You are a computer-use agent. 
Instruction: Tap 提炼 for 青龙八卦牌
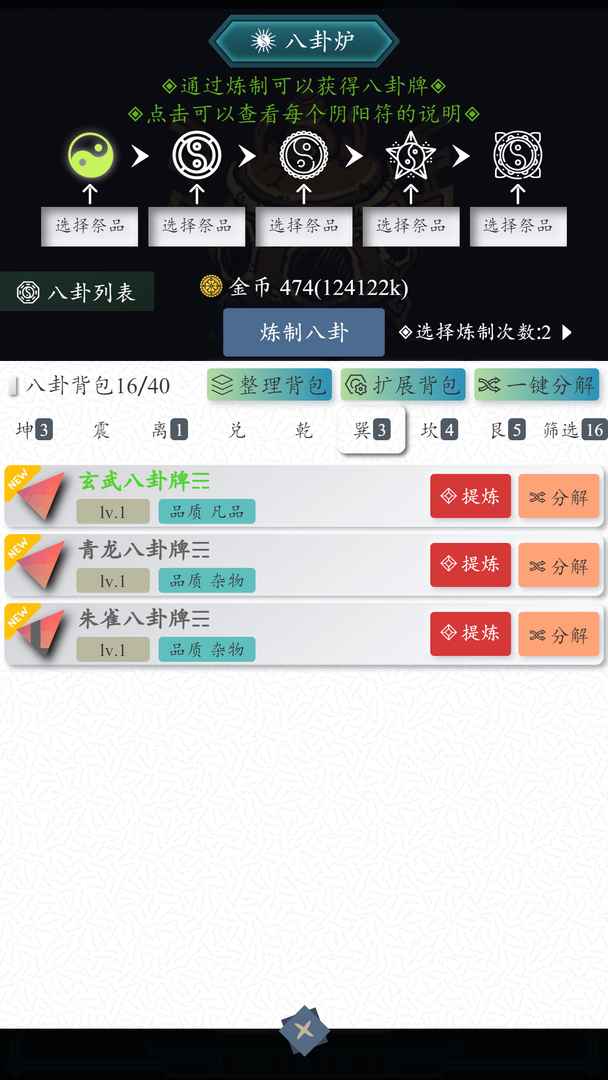pos(470,565)
